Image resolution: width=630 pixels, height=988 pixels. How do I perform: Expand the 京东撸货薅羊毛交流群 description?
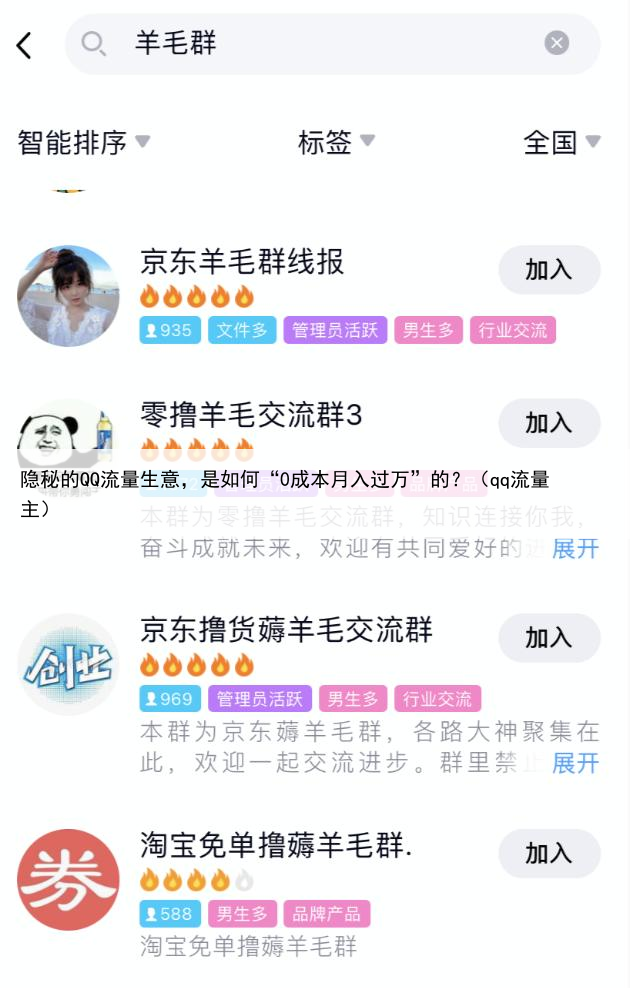[x=575, y=763]
